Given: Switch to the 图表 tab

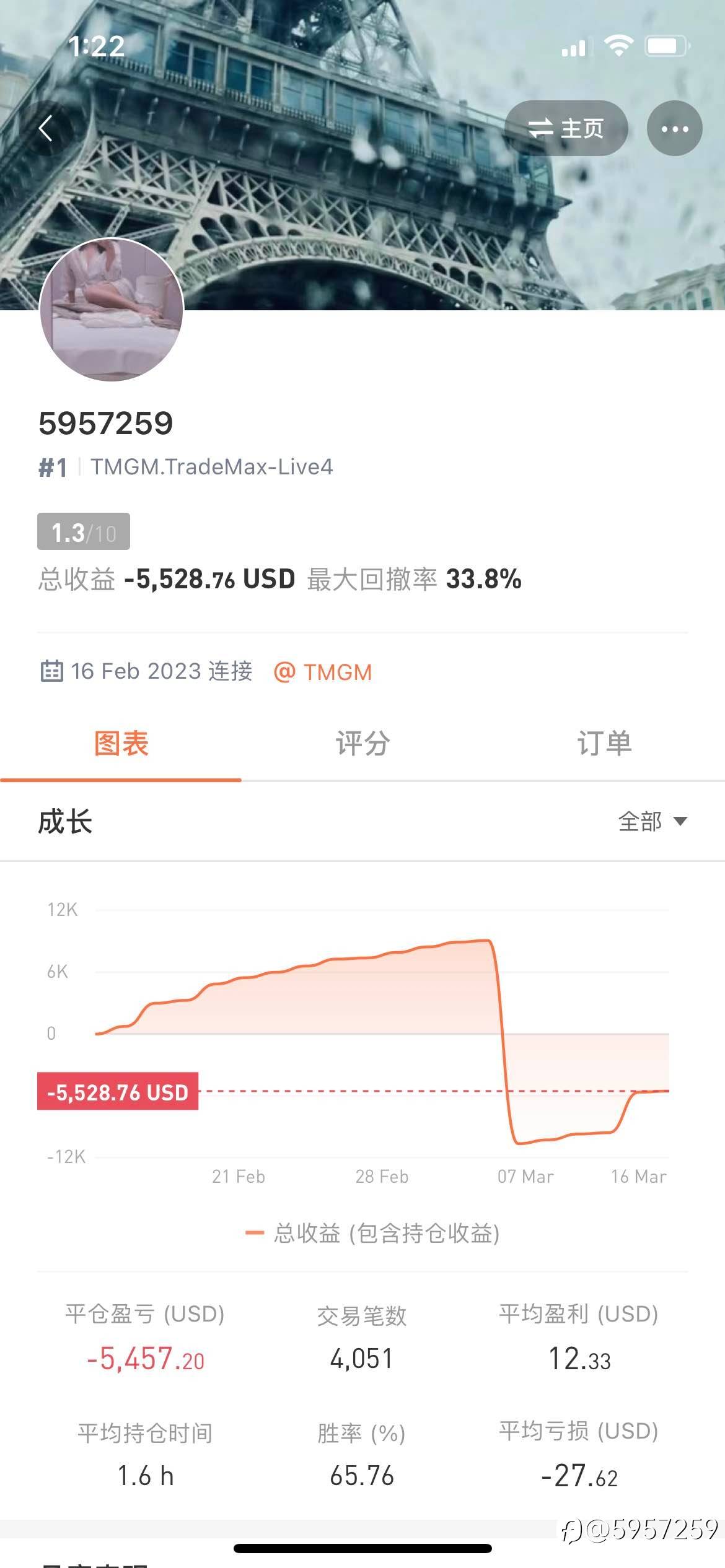Looking at the screenshot, I should [x=121, y=744].
